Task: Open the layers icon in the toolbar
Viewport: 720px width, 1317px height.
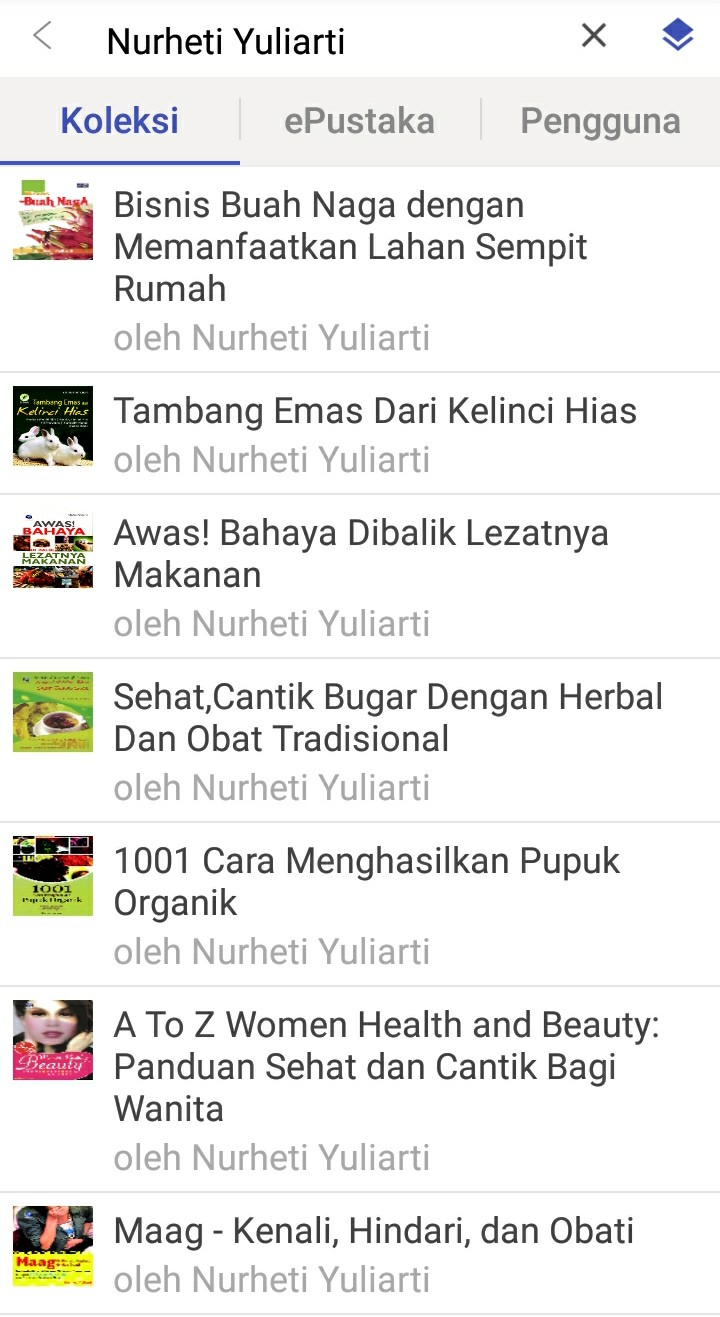Action: click(677, 37)
